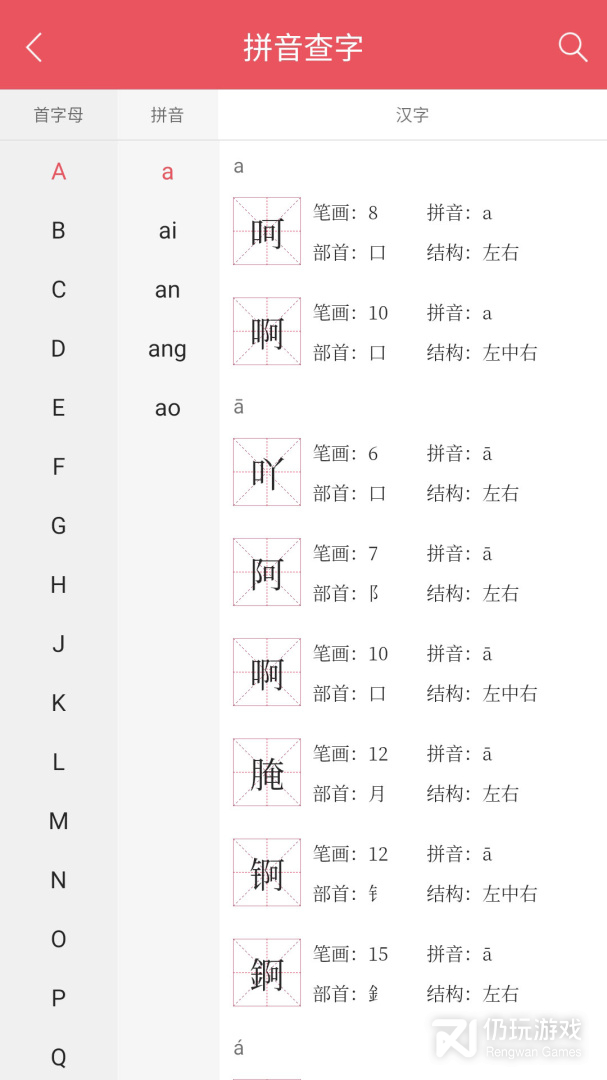Select pinyin an

[167, 290]
